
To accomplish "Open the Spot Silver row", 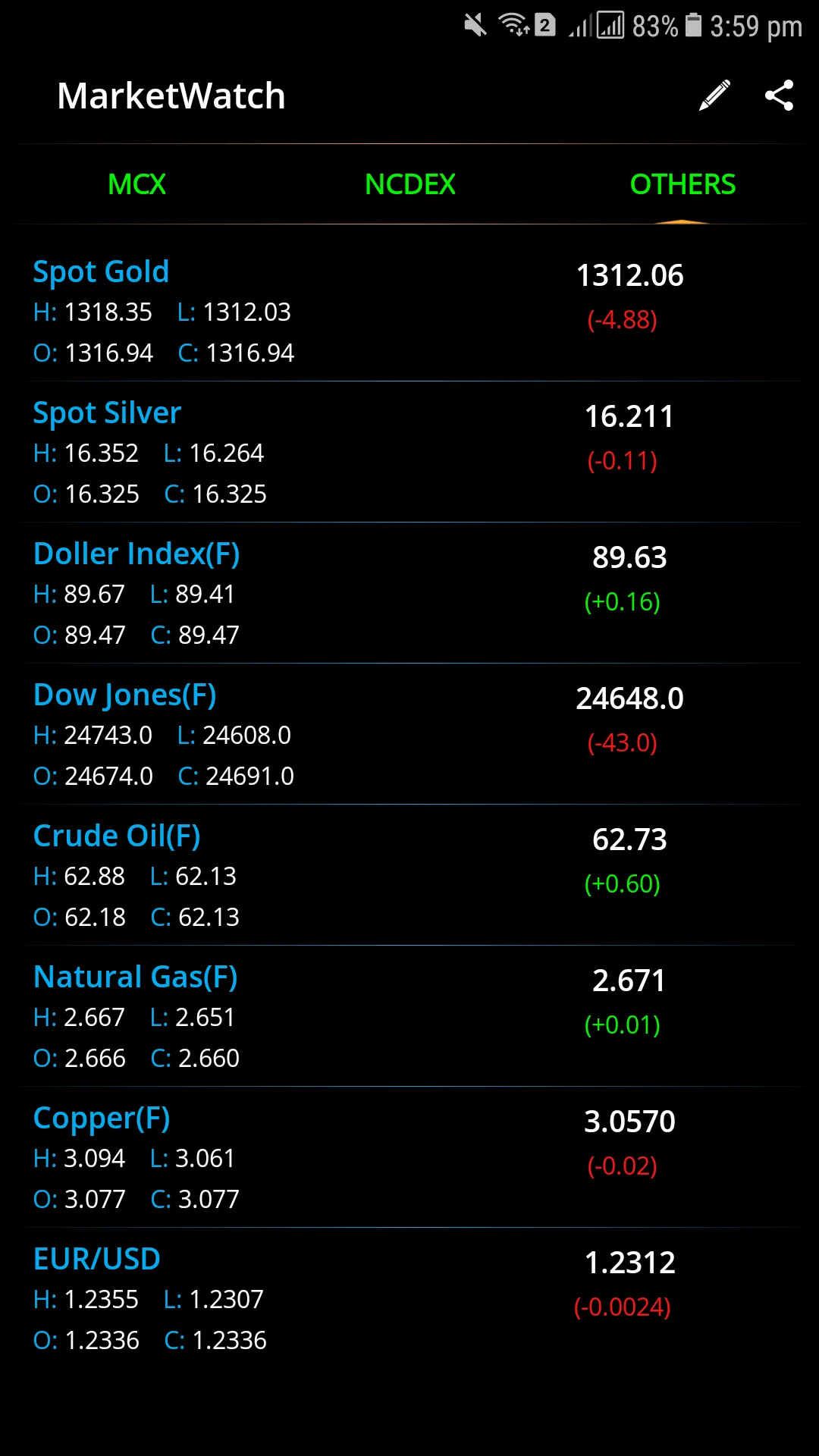I will click(409, 452).
